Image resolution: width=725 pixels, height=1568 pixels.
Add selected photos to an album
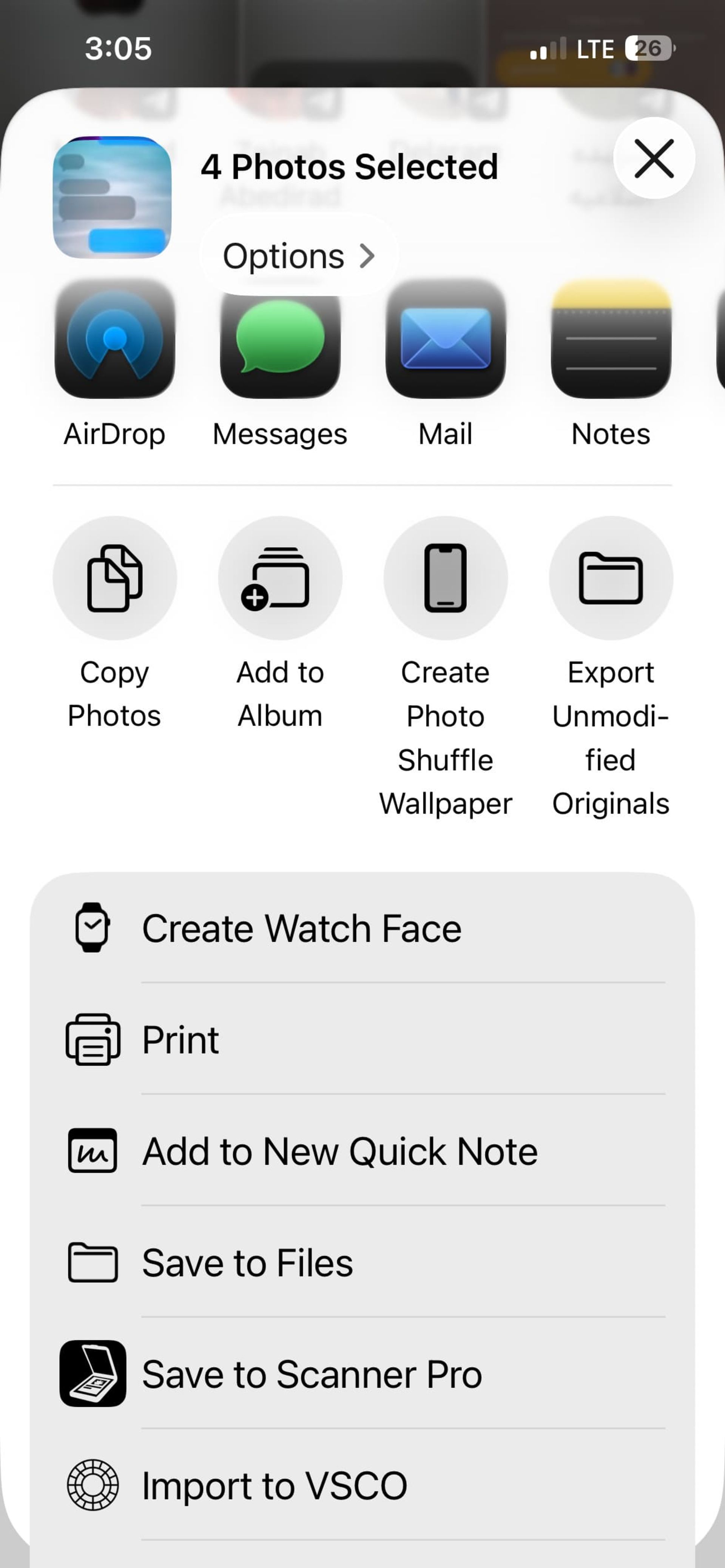click(x=280, y=578)
